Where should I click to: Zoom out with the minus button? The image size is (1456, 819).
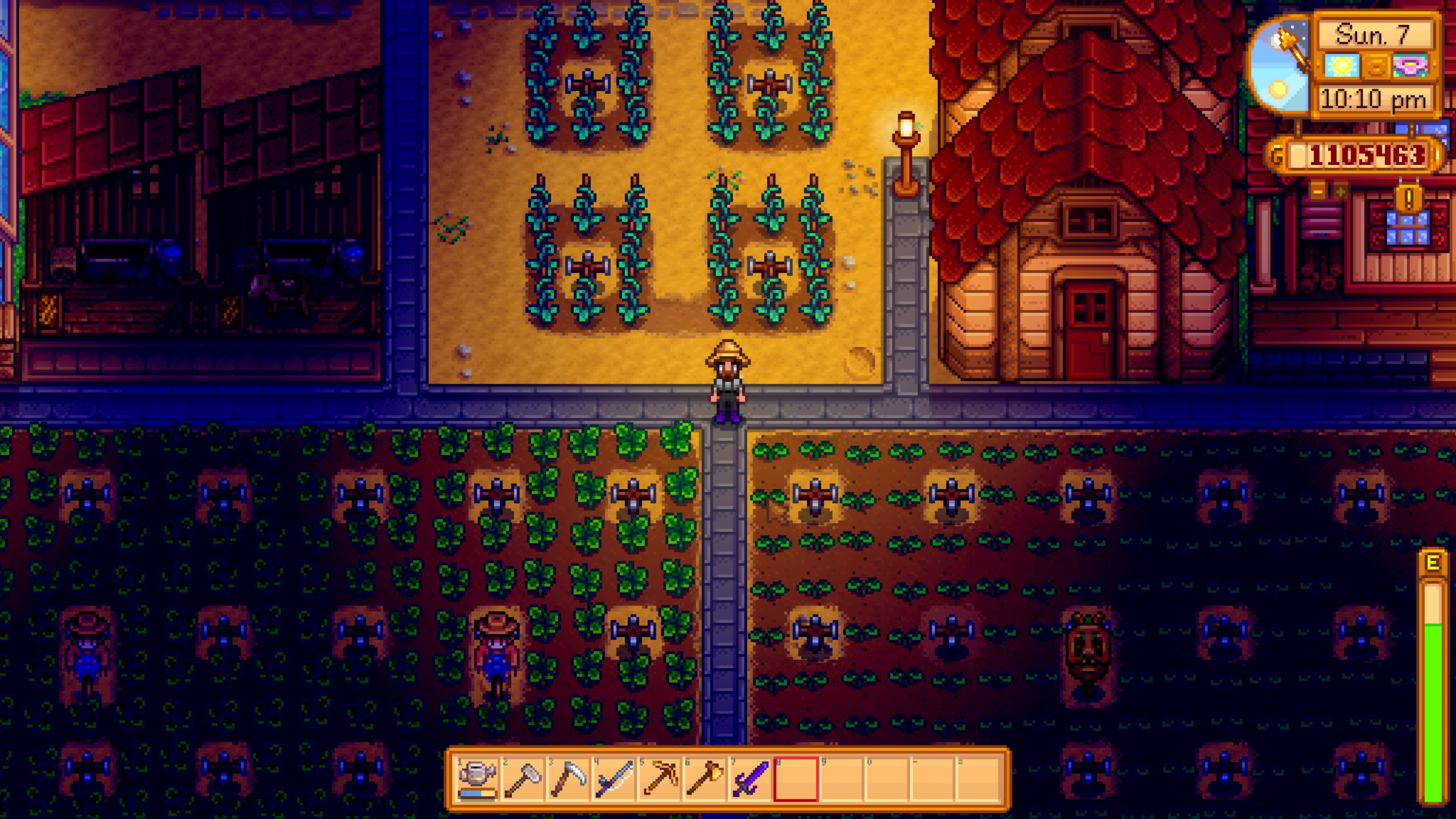pyautogui.click(x=1318, y=192)
